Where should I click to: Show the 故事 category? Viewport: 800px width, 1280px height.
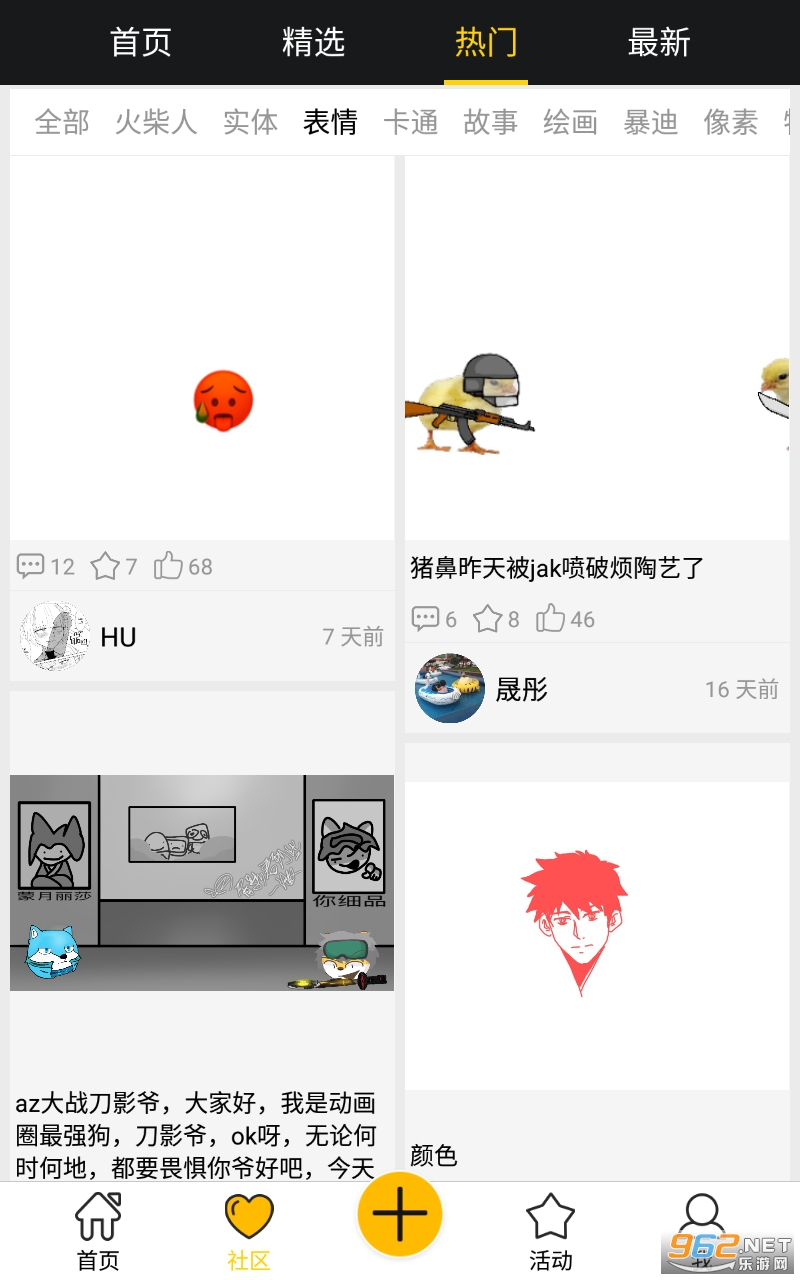click(x=490, y=122)
